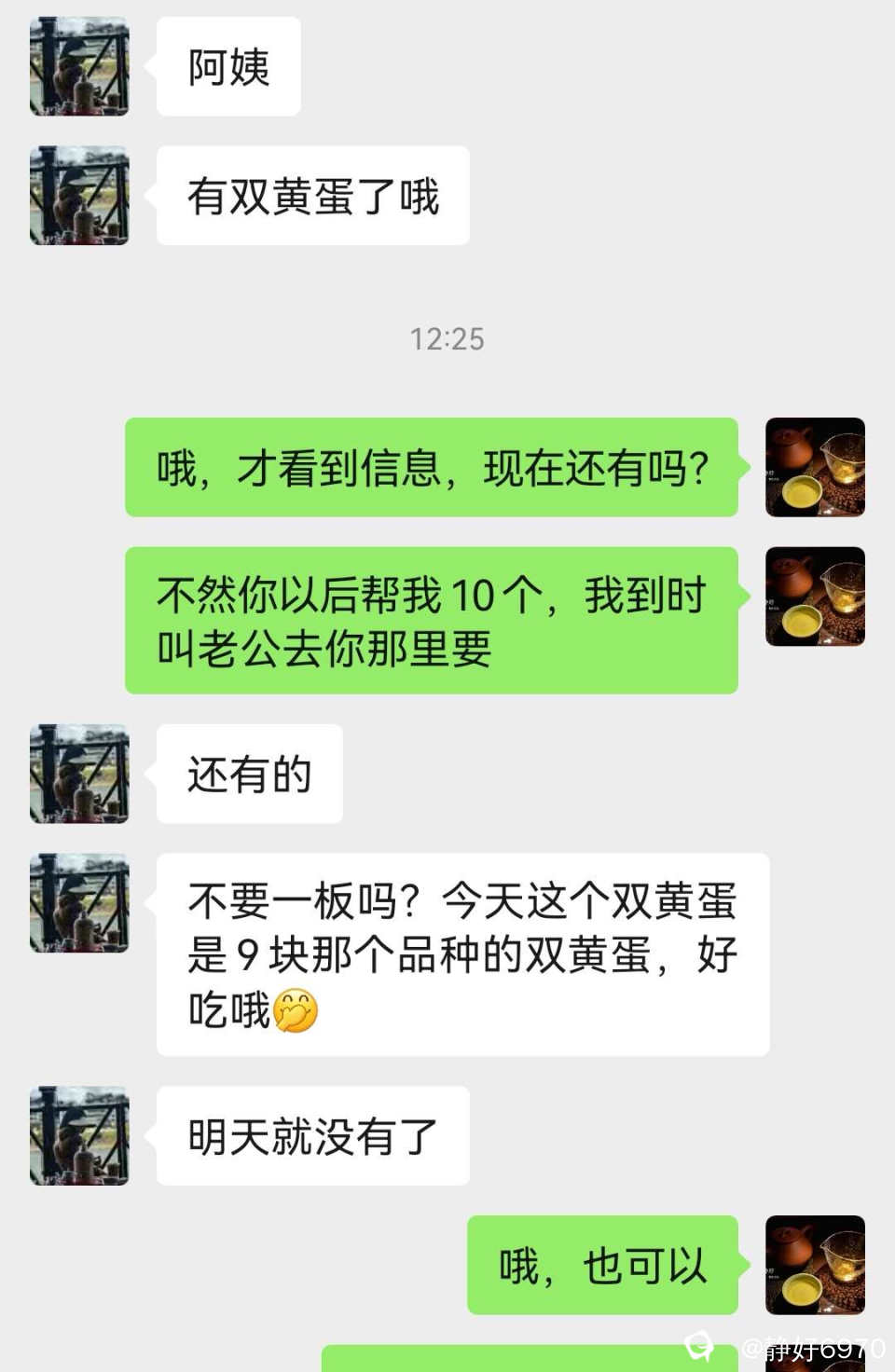Tap the avatar beside the 还有的 message
The width and height of the screenshot is (895, 1372).
pyautogui.click(x=79, y=774)
